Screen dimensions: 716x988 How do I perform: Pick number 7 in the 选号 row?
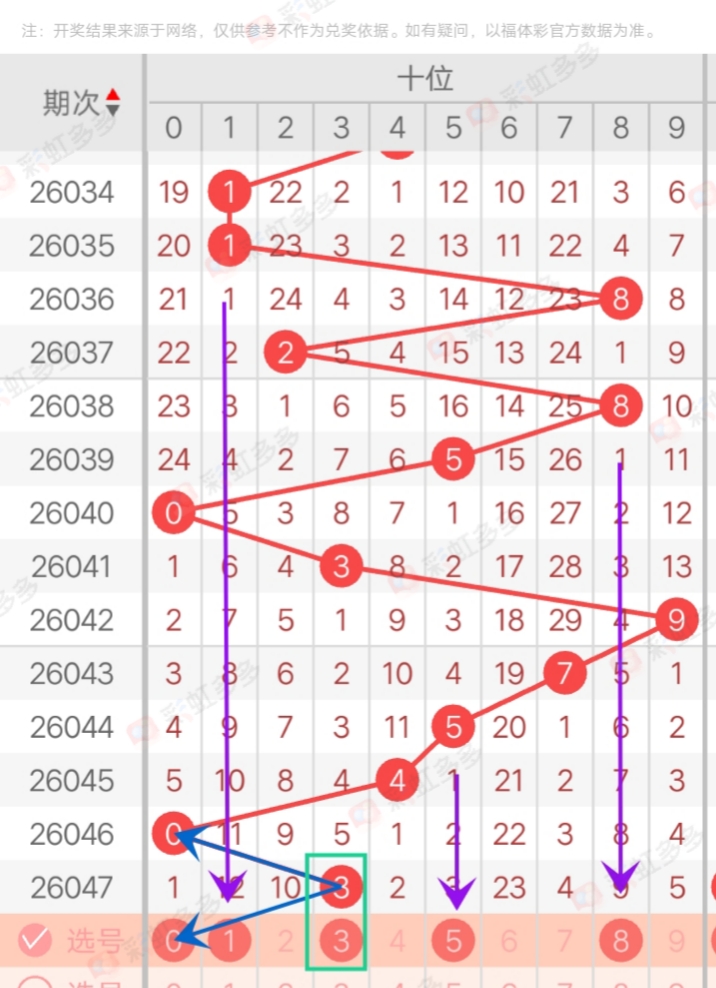(566, 940)
